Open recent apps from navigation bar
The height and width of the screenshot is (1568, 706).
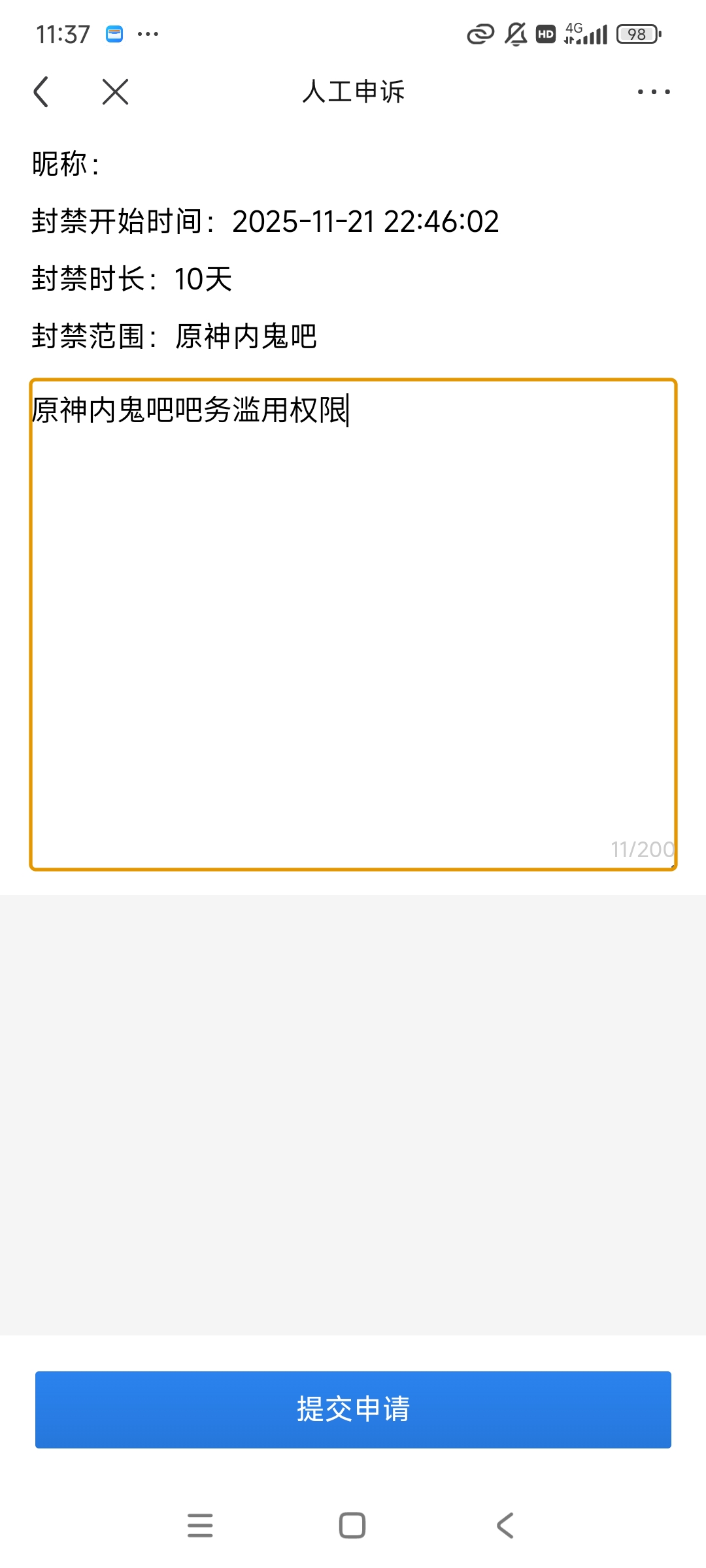(x=200, y=1526)
